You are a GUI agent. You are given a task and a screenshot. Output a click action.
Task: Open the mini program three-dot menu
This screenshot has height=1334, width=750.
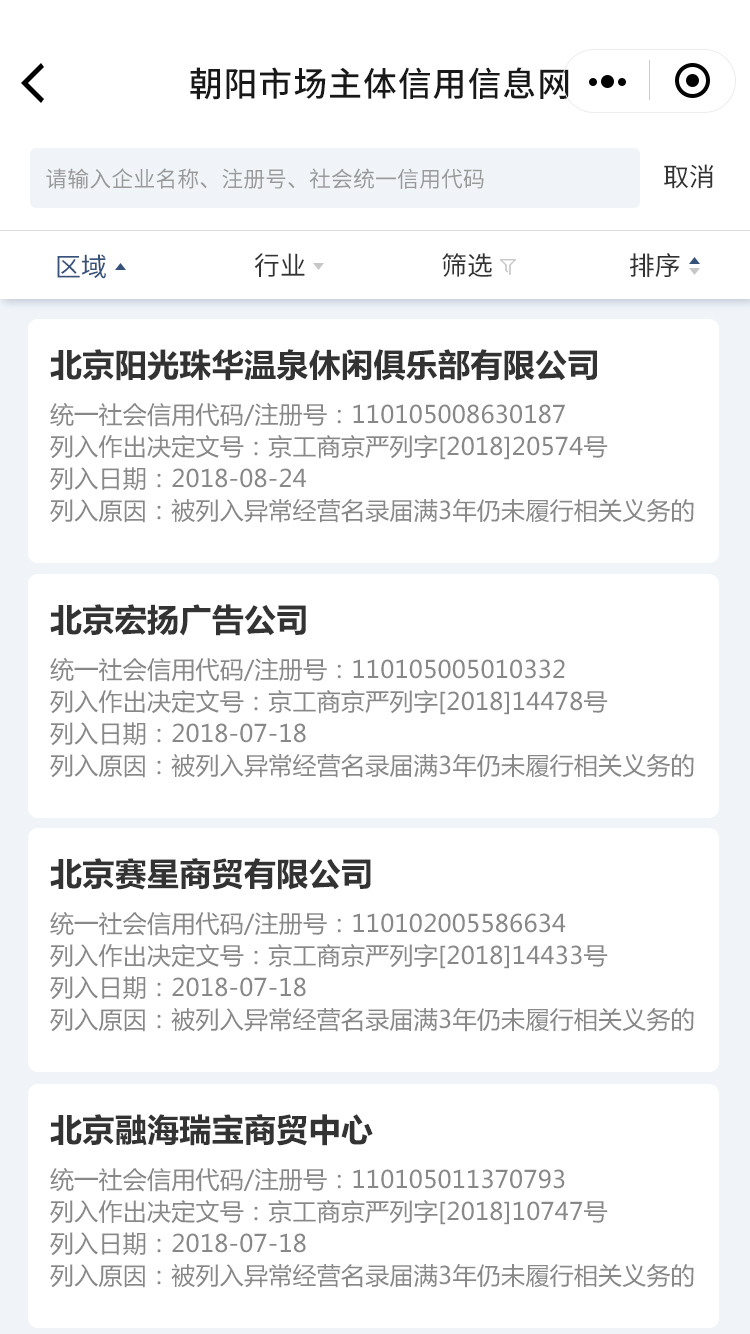click(x=608, y=82)
